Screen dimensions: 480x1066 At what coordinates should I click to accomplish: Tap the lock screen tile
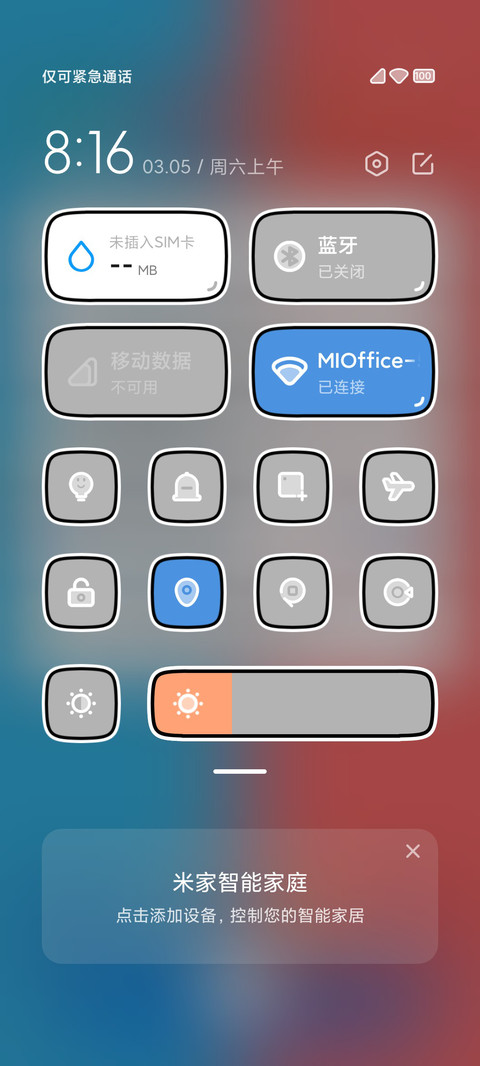coord(82,593)
